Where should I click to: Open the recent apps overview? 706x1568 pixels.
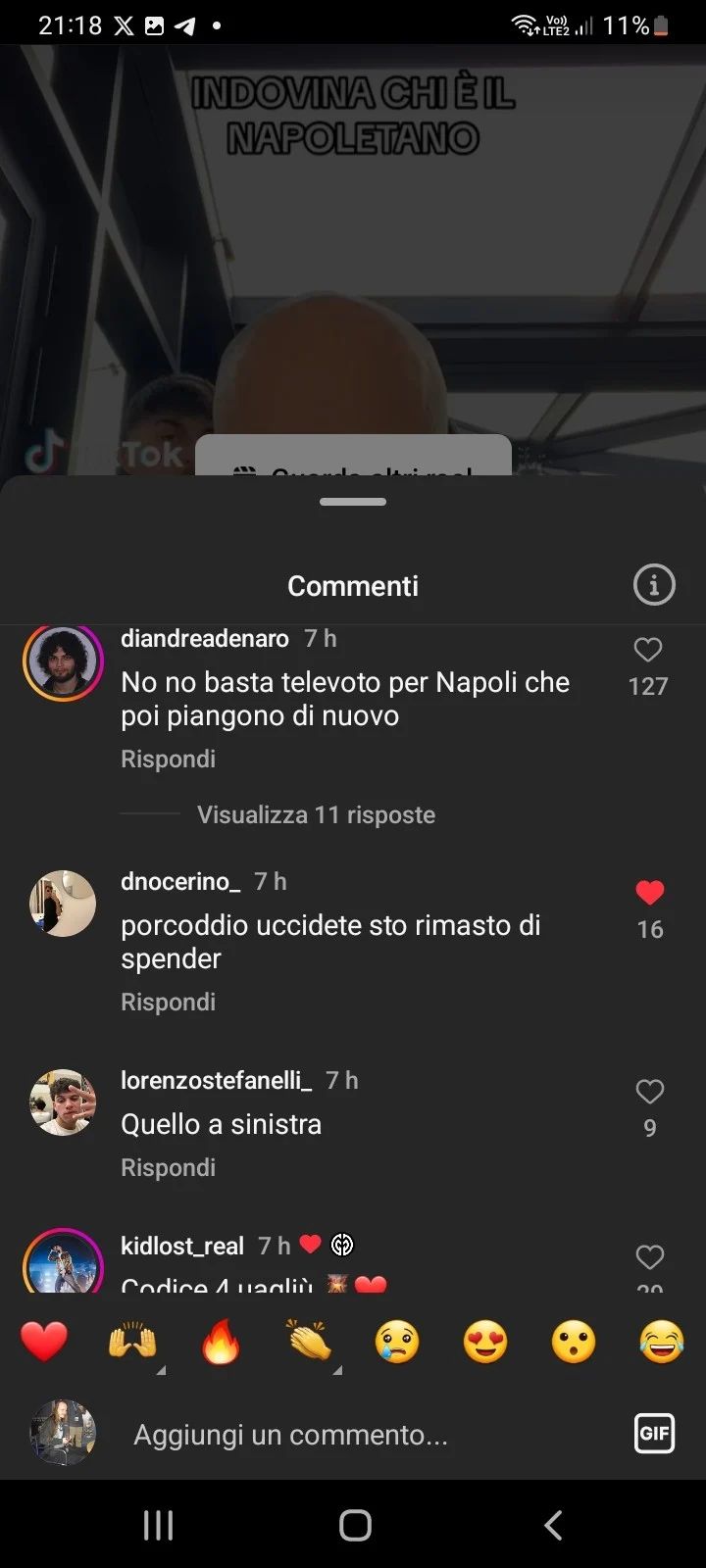[158, 1525]
